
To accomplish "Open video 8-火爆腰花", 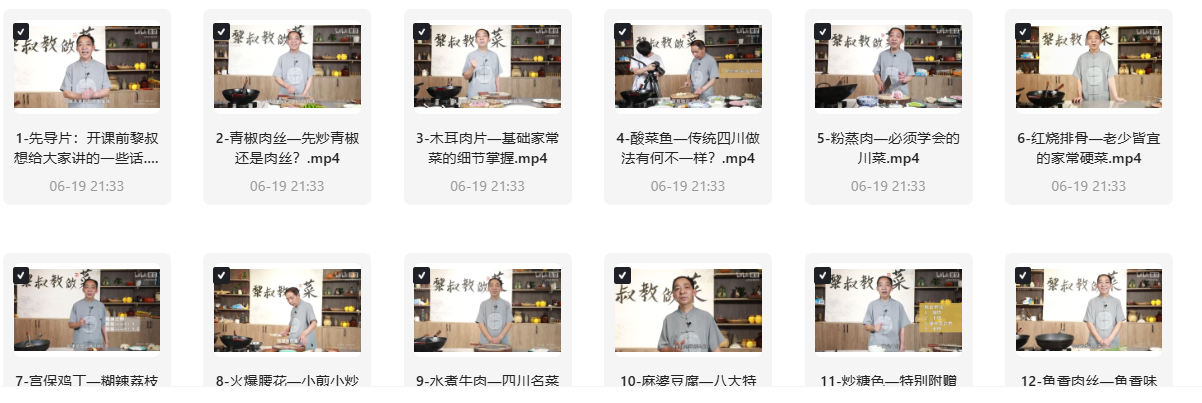I will tap(287, 310).
